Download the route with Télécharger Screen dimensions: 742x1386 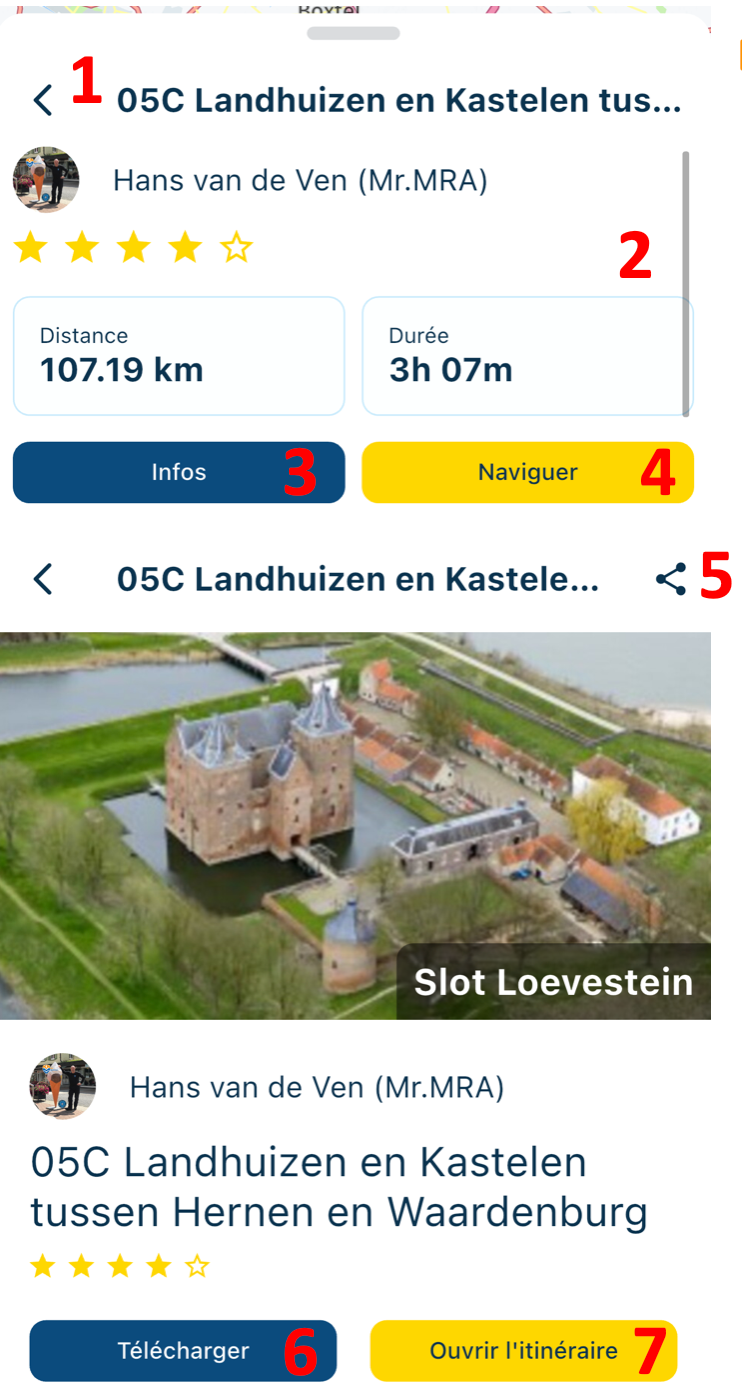point(183,1350)
